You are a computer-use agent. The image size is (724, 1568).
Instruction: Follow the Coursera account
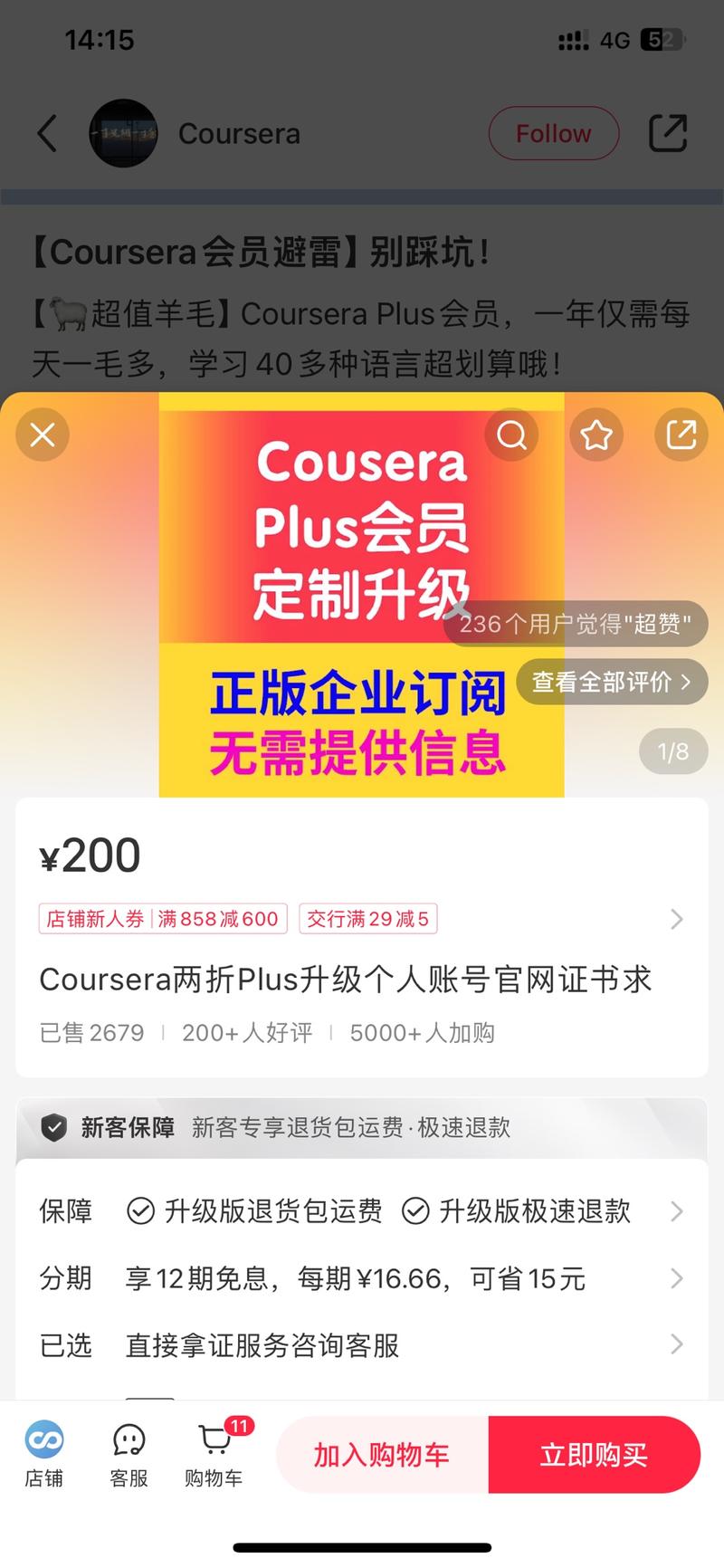pyautogui.click(x=553, y=134)
